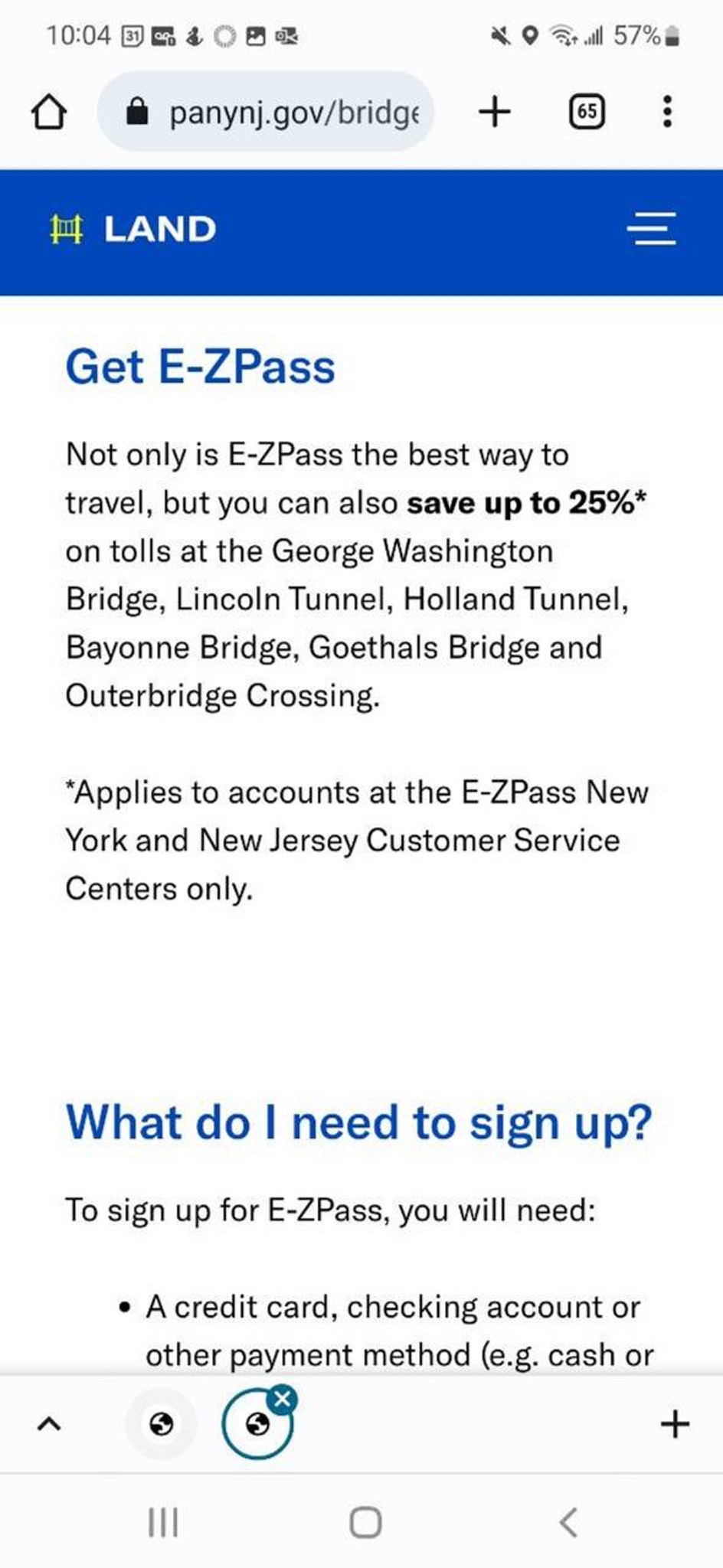Tap the padlock icon in the address bar
The image size is (723, 1568).
point(136,111)
